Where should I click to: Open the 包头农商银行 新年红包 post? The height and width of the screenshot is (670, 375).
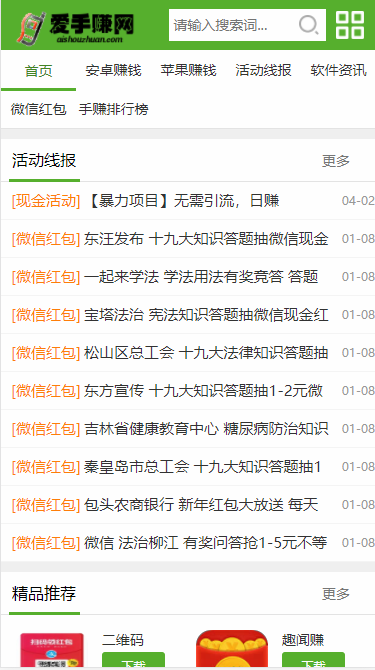(201, 505)
